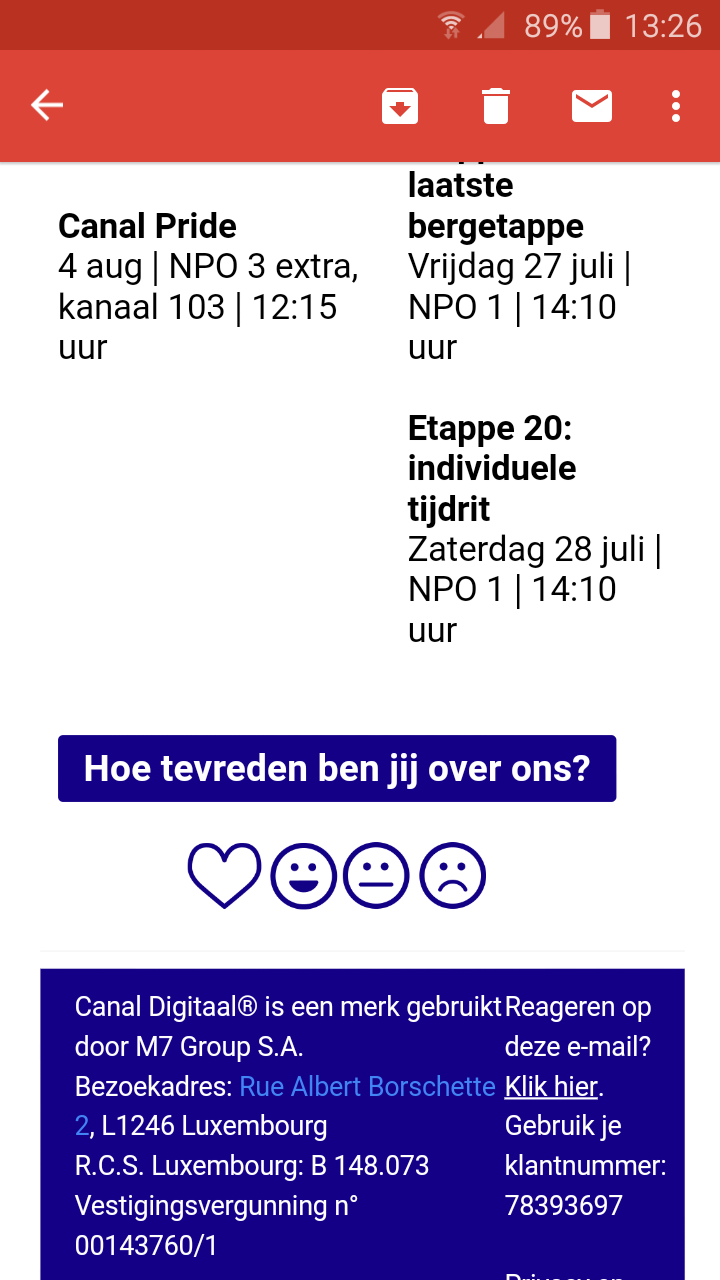Rate with the heart icon
The image size is (720, 1280).
tap(224, 875)
